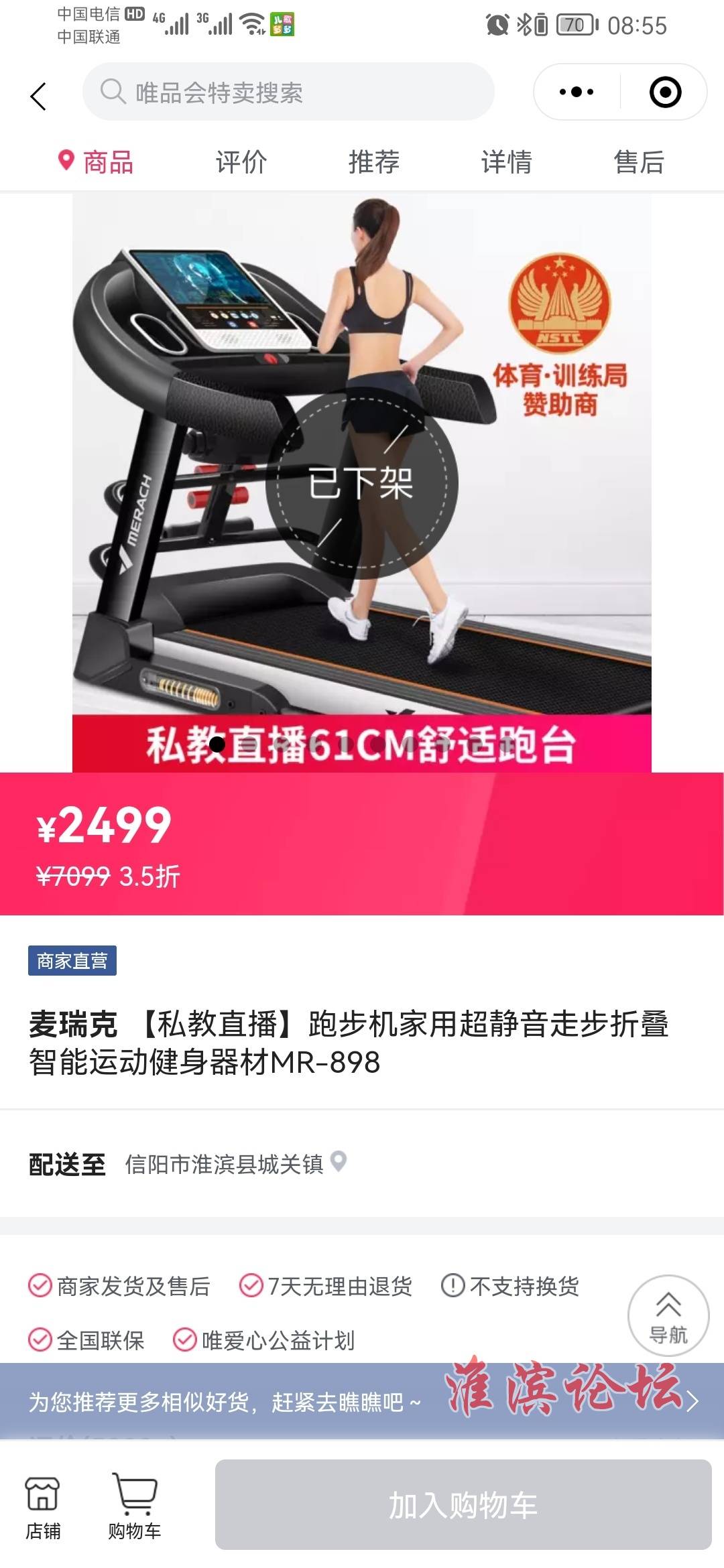724x1568 pixels.
Task: Open the 唯品会特卖搜索 search box
Action: pyautogui.click(x=288, y=92)
